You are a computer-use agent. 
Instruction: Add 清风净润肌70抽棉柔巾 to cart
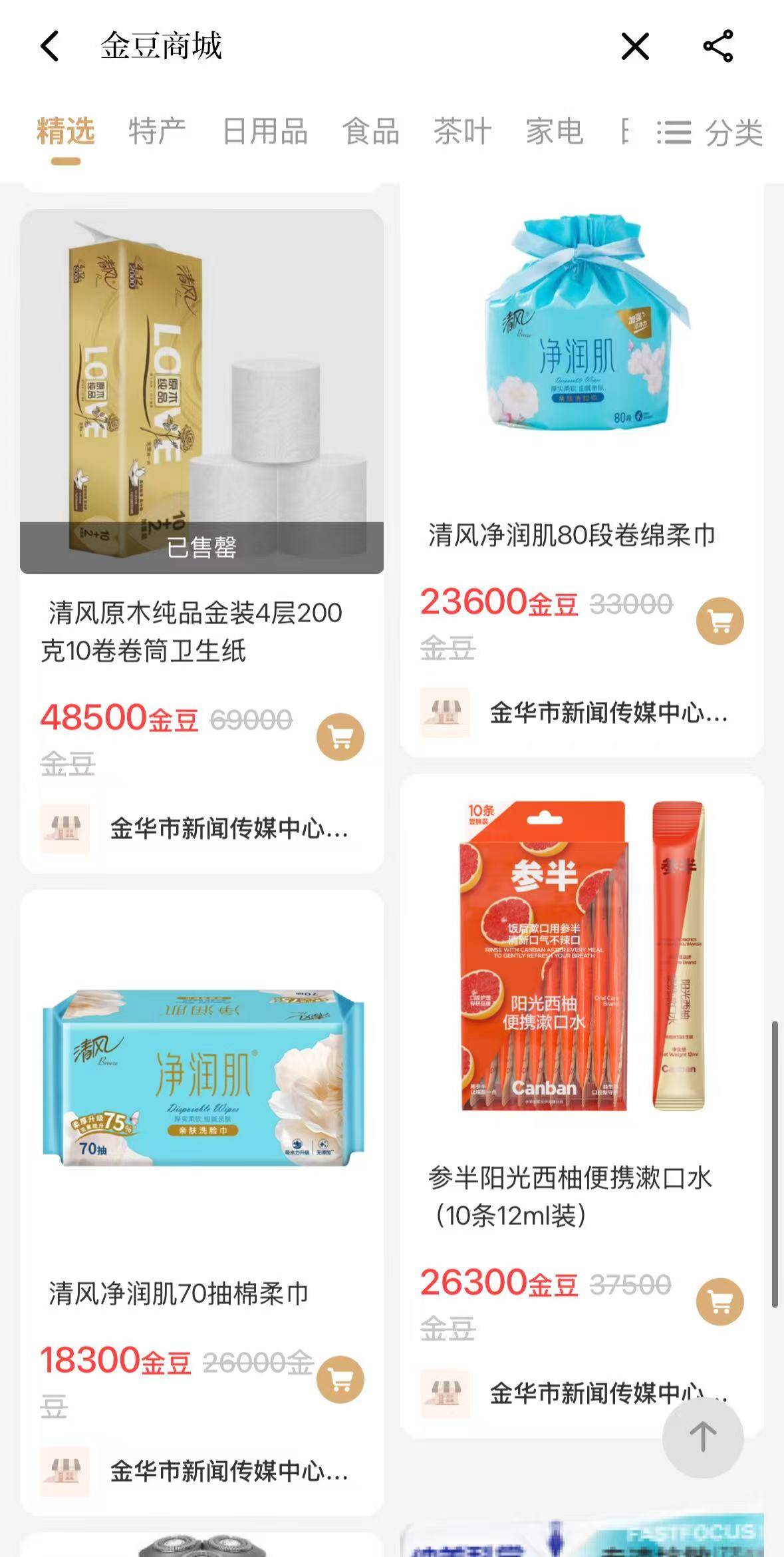pos(340,1379)
